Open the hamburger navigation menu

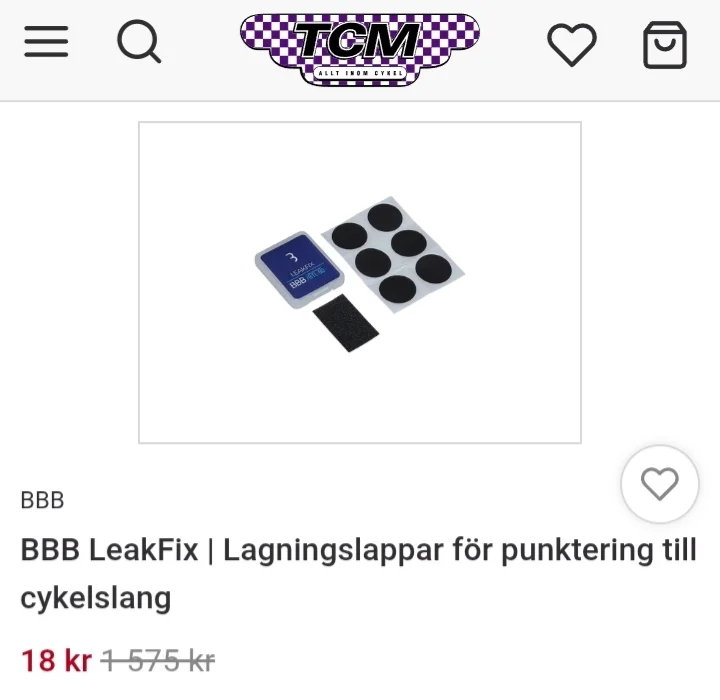[46, 43]
